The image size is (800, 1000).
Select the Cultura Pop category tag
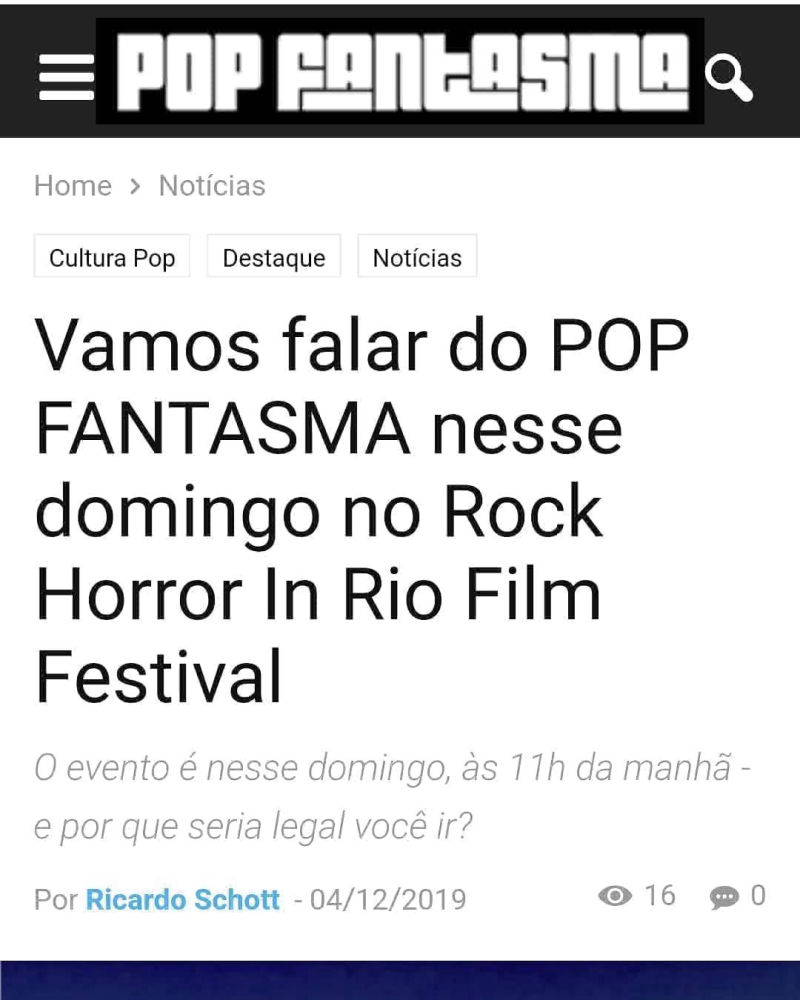tap(112, 258)
